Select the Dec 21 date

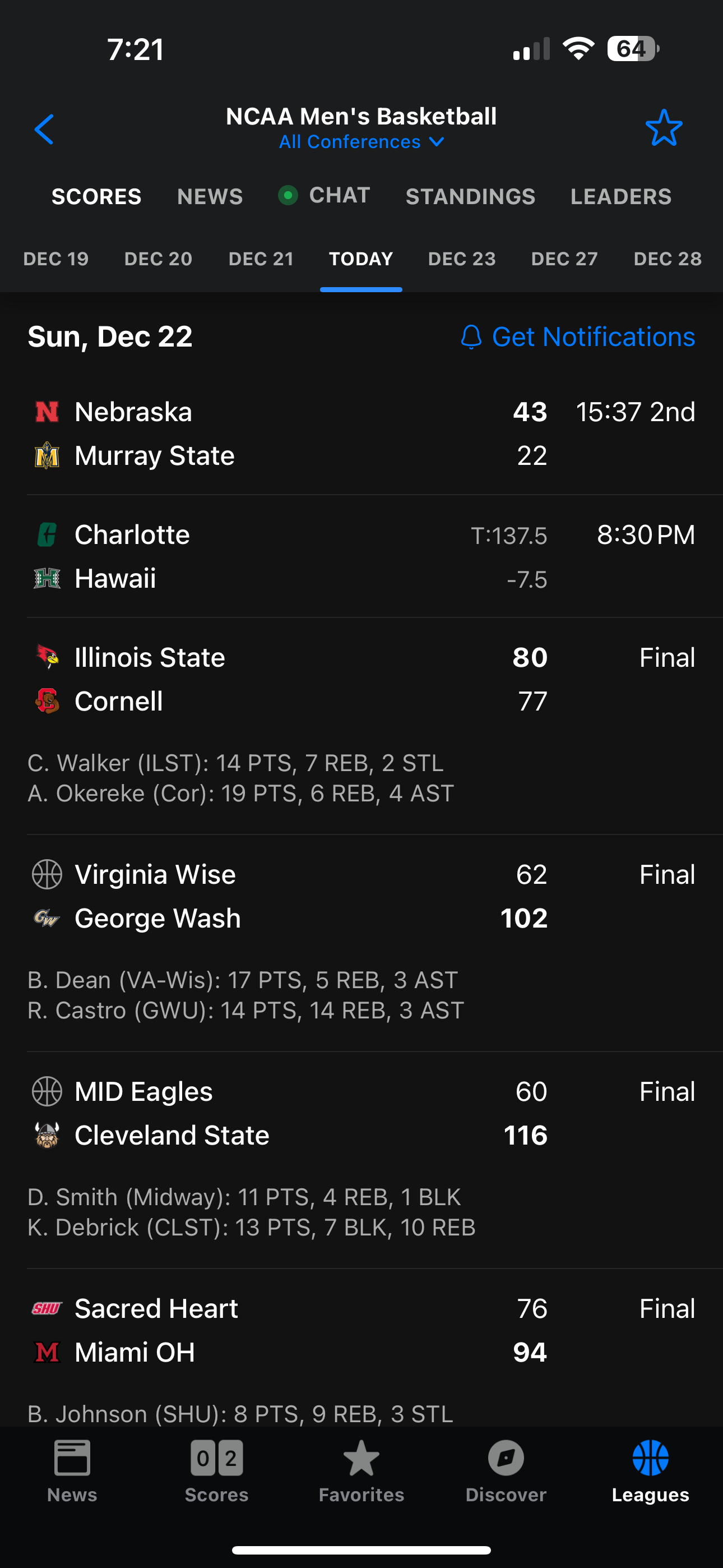[261, 259]
